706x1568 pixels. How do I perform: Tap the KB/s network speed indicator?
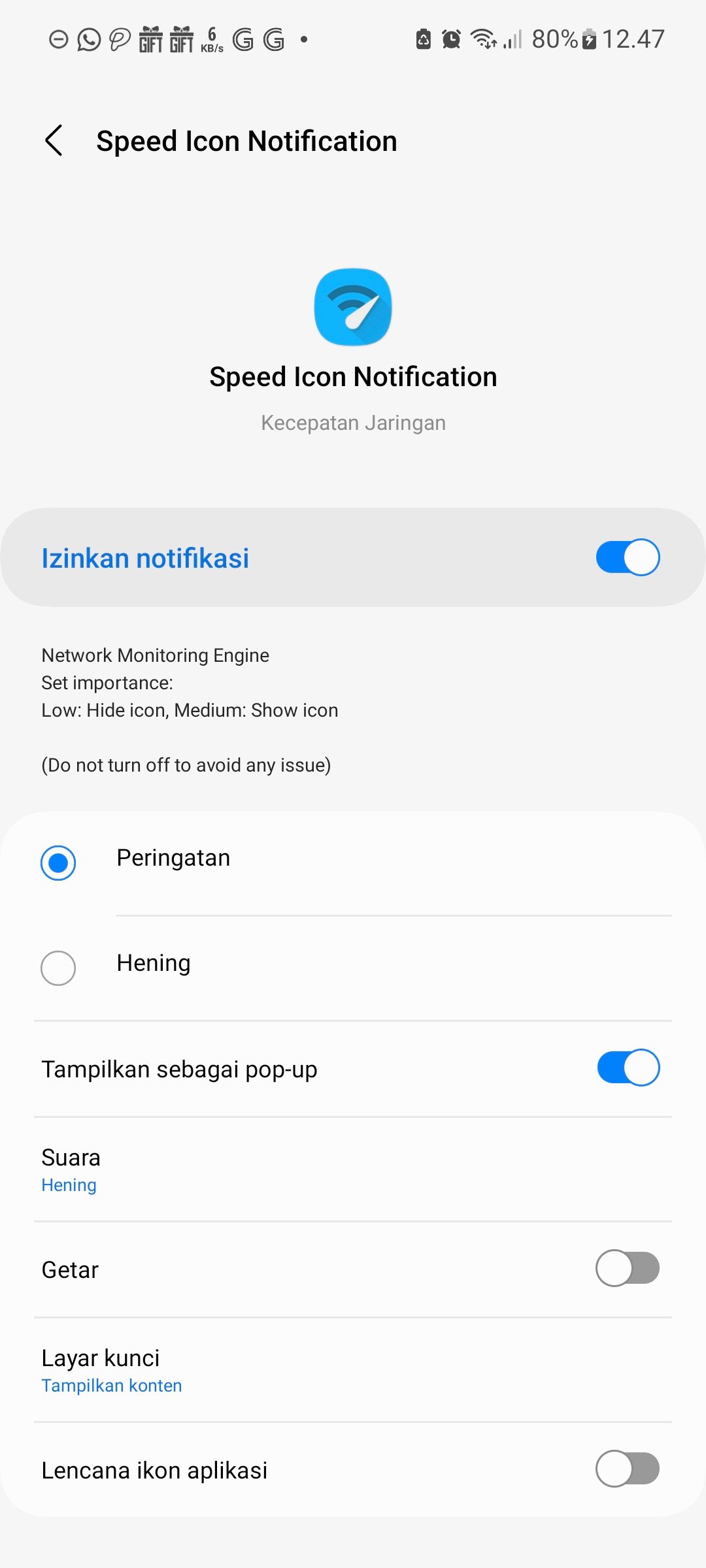211,39
